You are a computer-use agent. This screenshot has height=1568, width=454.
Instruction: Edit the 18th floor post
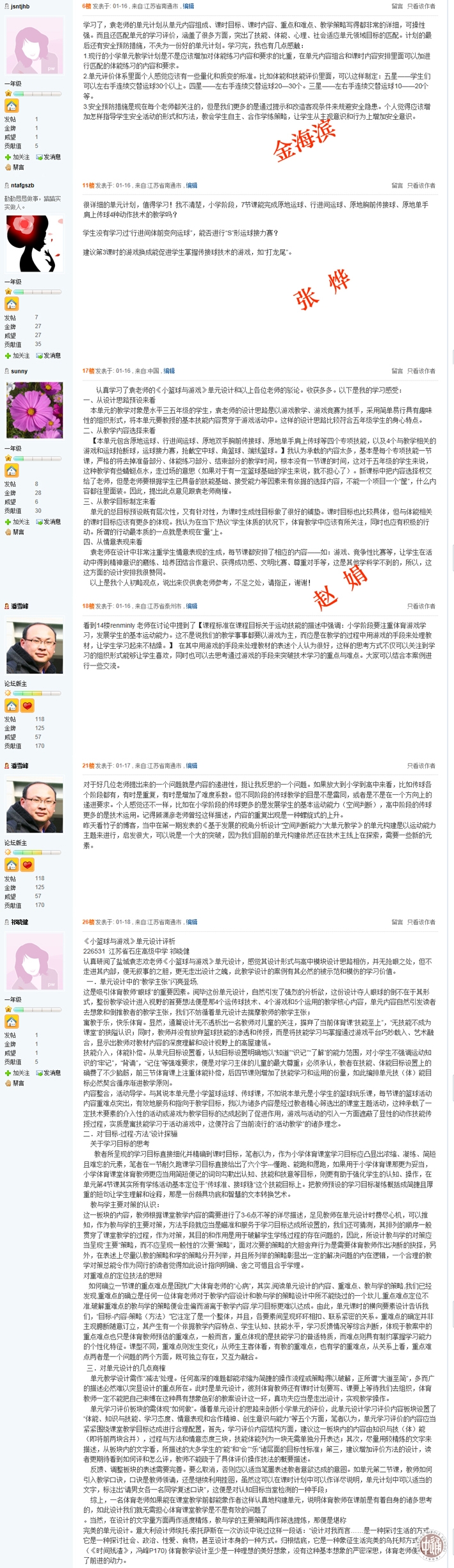click(x=191, y=606)
